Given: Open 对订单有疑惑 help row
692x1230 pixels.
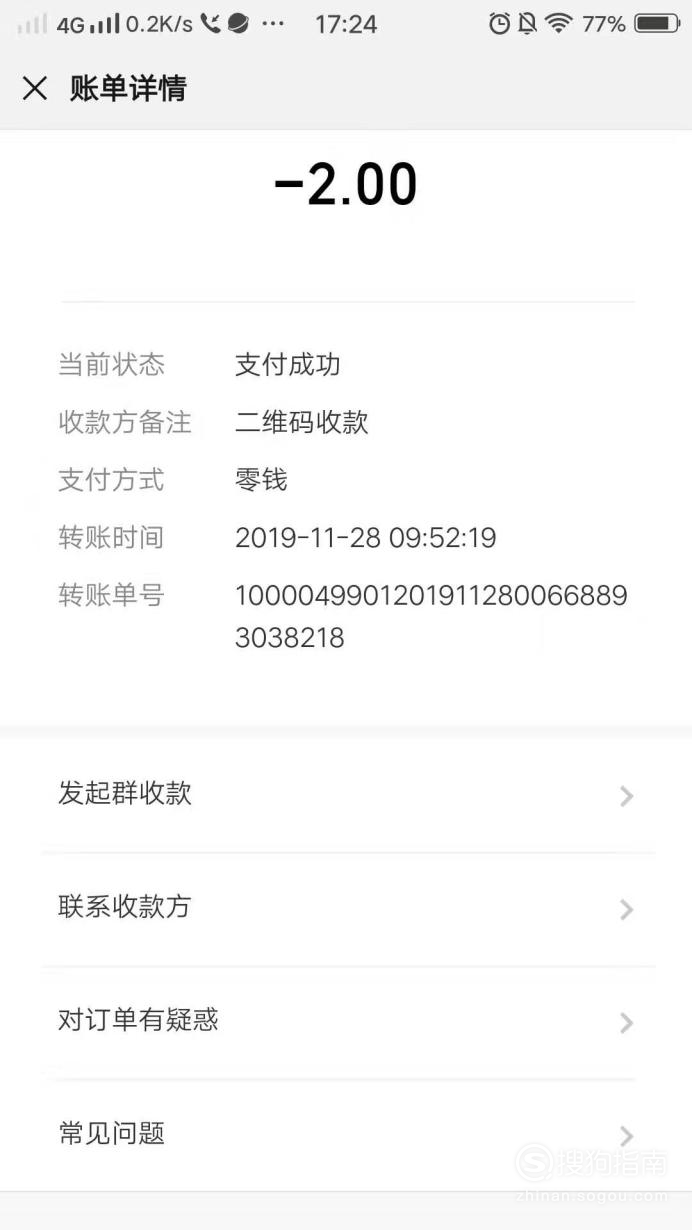Looking at the screenshot, I should coord(346,1021).
